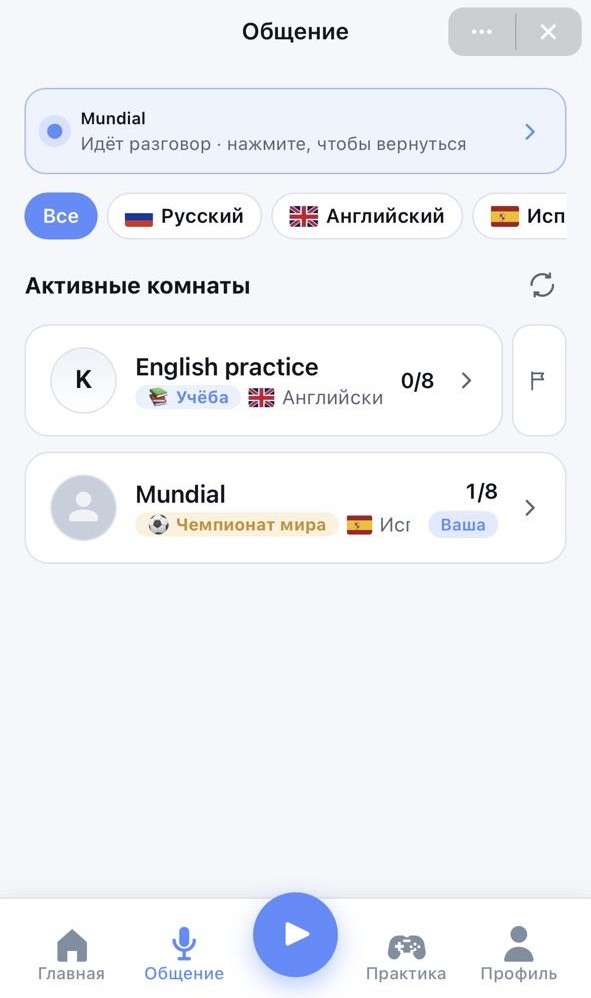The image size is (591, 998).
Task: Open your Mundial room card
Action: click(x=295, y=508)
